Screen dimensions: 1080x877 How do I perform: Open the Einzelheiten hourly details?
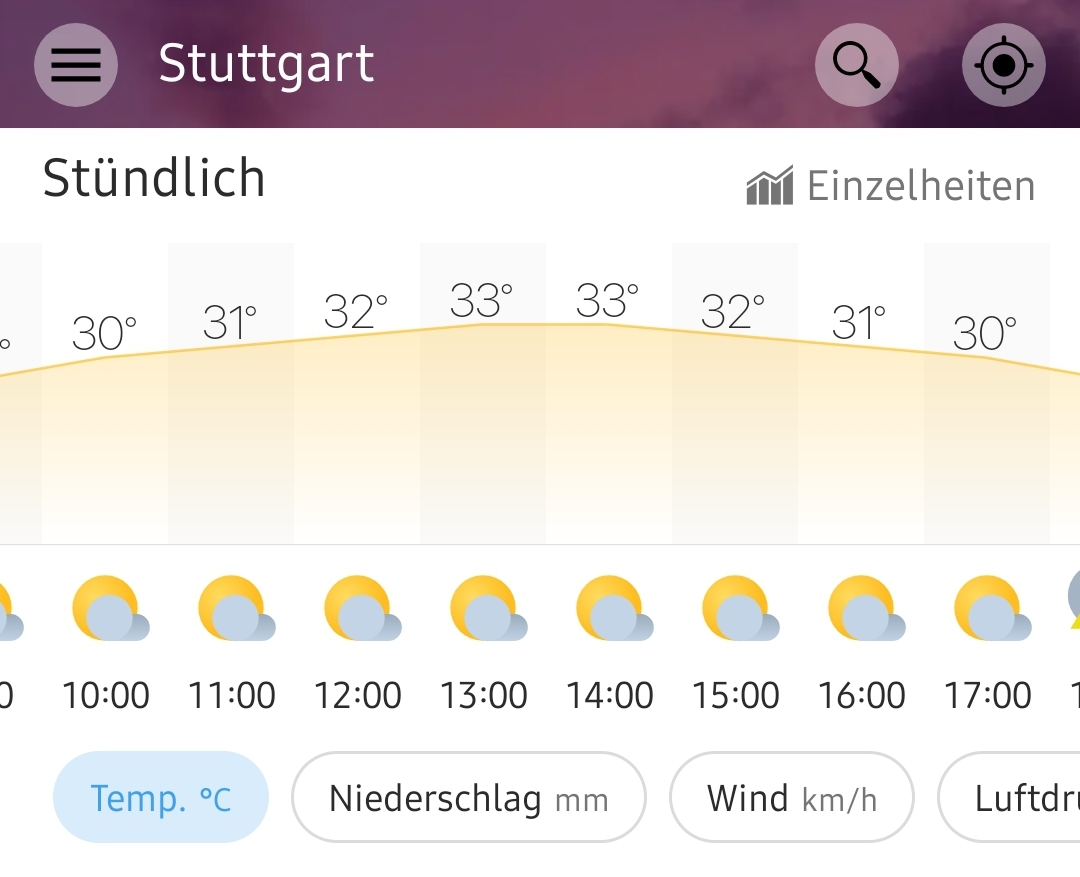890,186
